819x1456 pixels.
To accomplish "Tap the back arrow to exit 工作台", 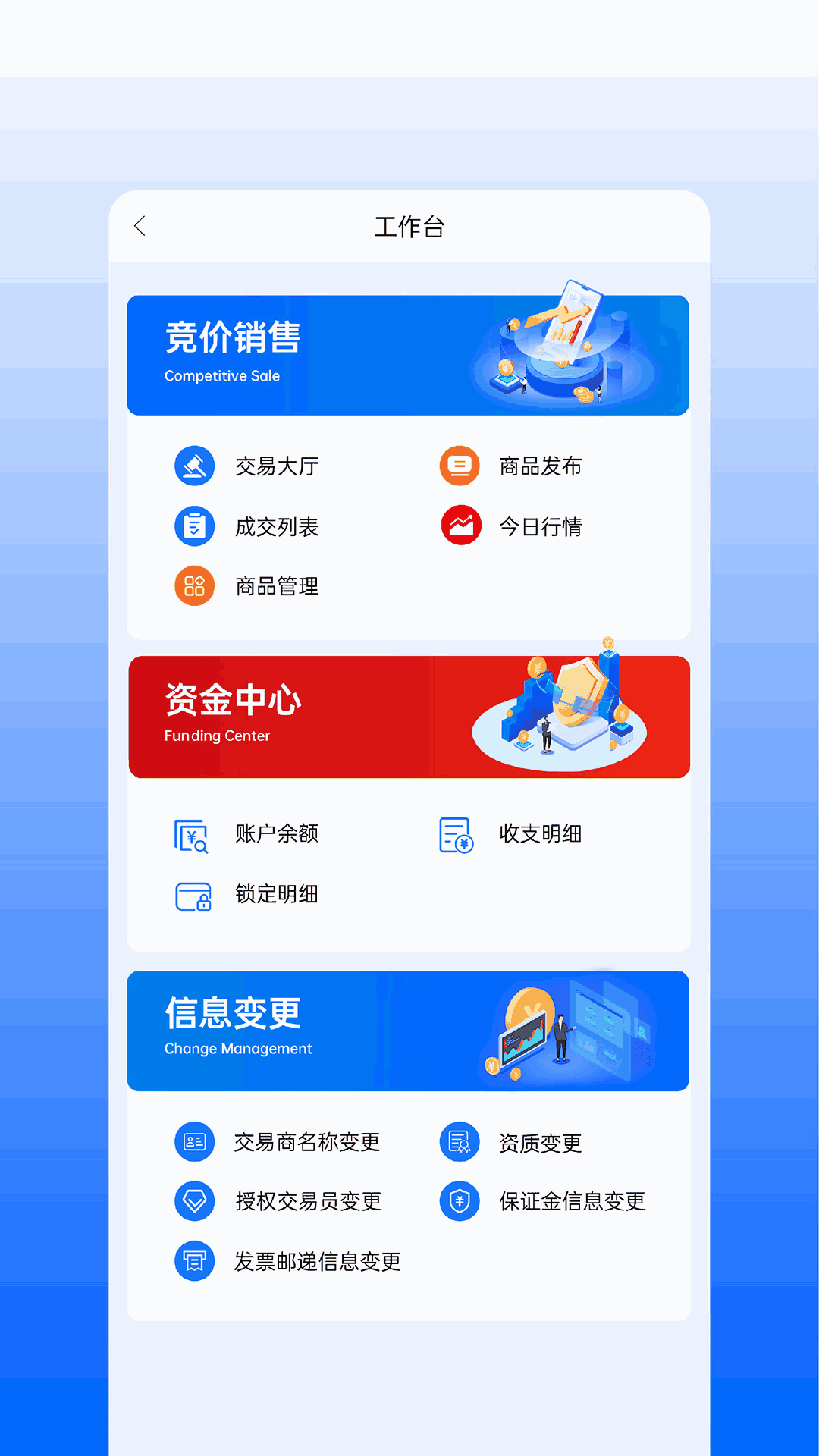I will click(x=140, y=225).
